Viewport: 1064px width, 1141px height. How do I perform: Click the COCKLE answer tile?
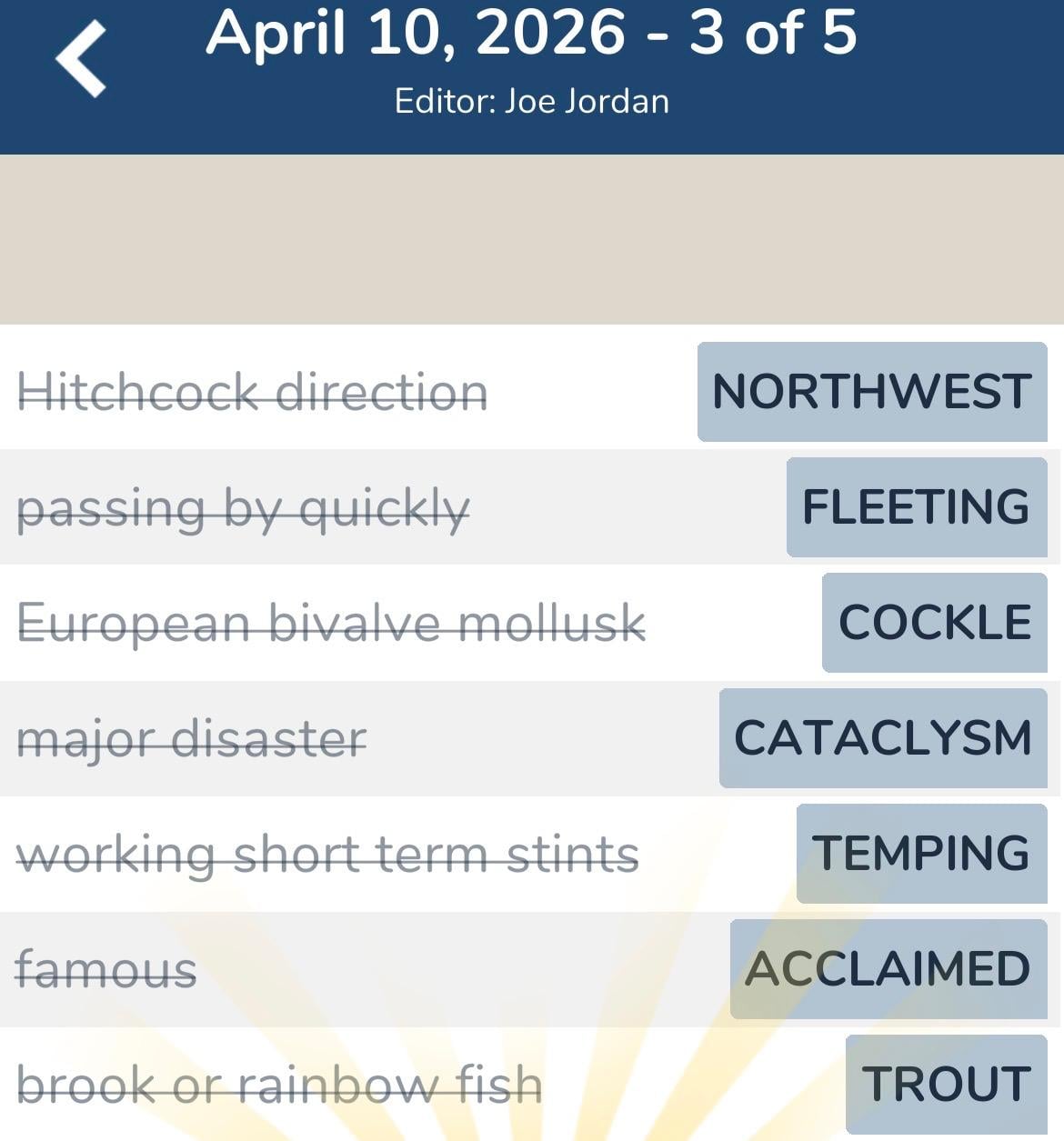click(934, 623)
